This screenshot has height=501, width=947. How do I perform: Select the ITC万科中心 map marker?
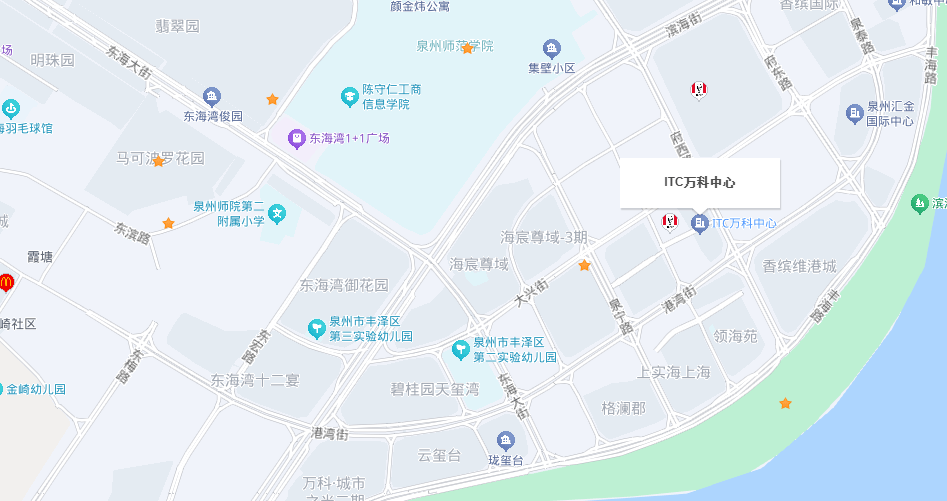pyautogui.click(x=700, y=223)
